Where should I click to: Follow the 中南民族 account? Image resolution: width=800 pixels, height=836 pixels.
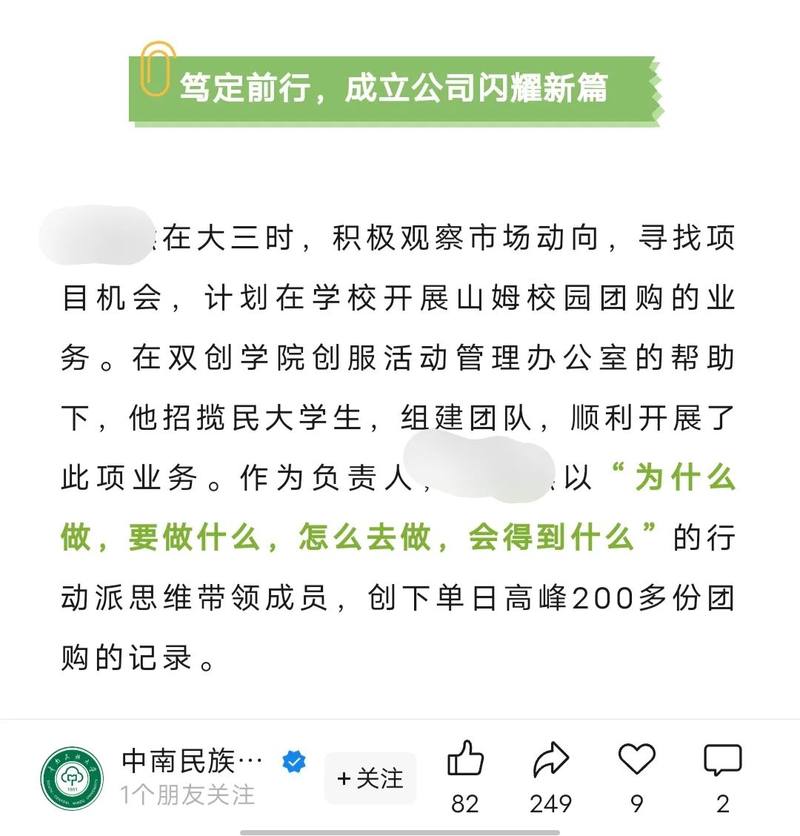(x=370, y=778)
